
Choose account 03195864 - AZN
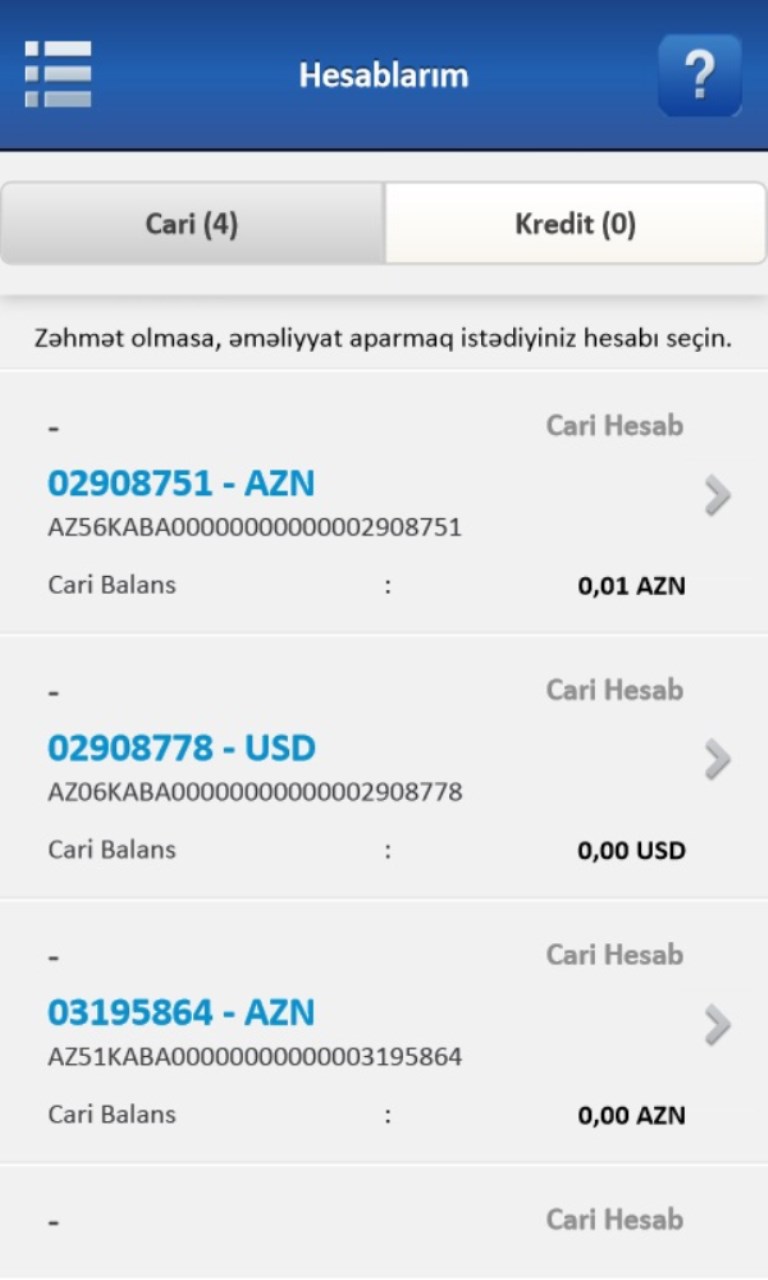(383, 1032)
